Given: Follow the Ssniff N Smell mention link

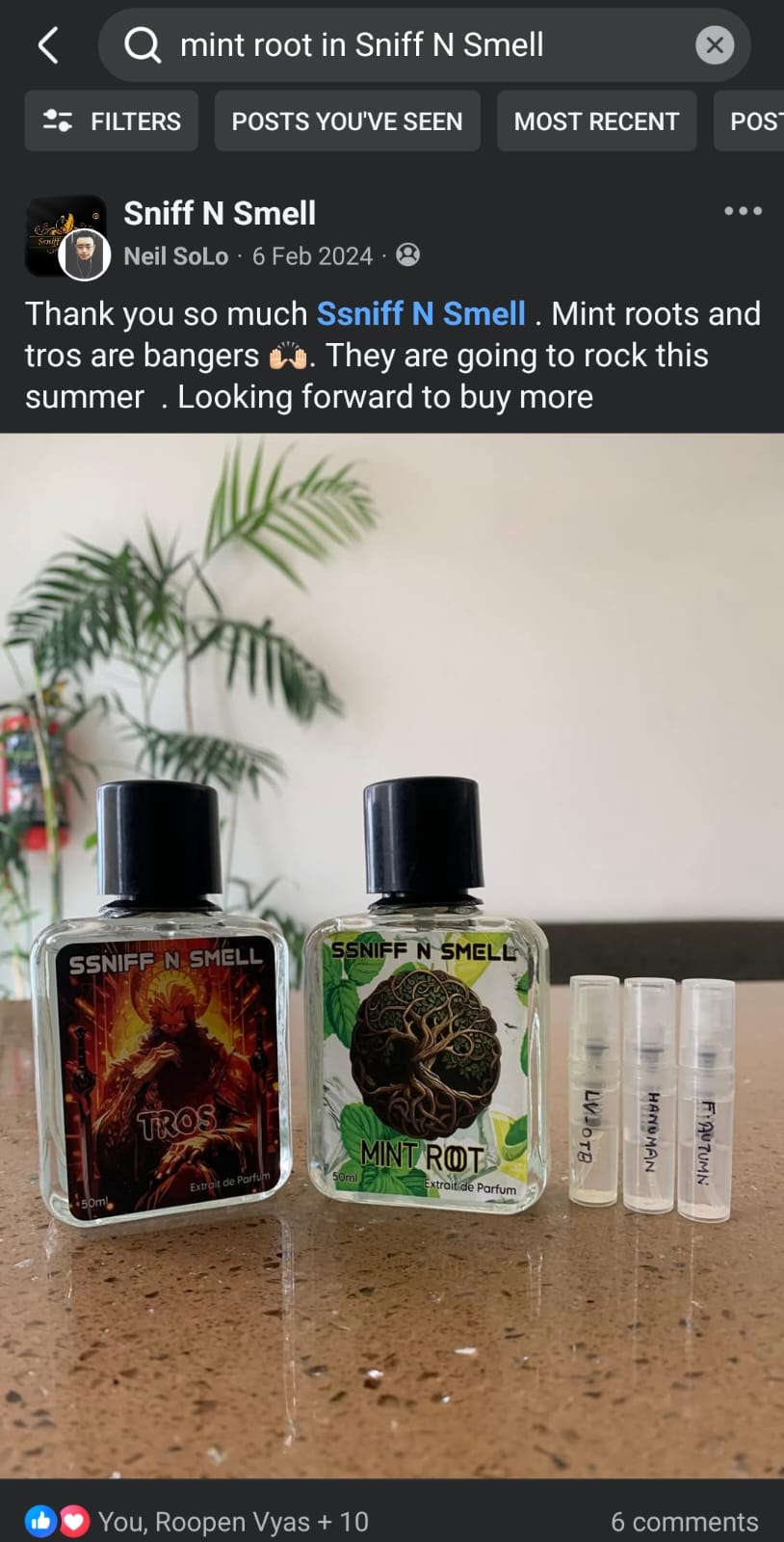Looking at the screenshot, I should pyautogui.click(x=421, y=314).
